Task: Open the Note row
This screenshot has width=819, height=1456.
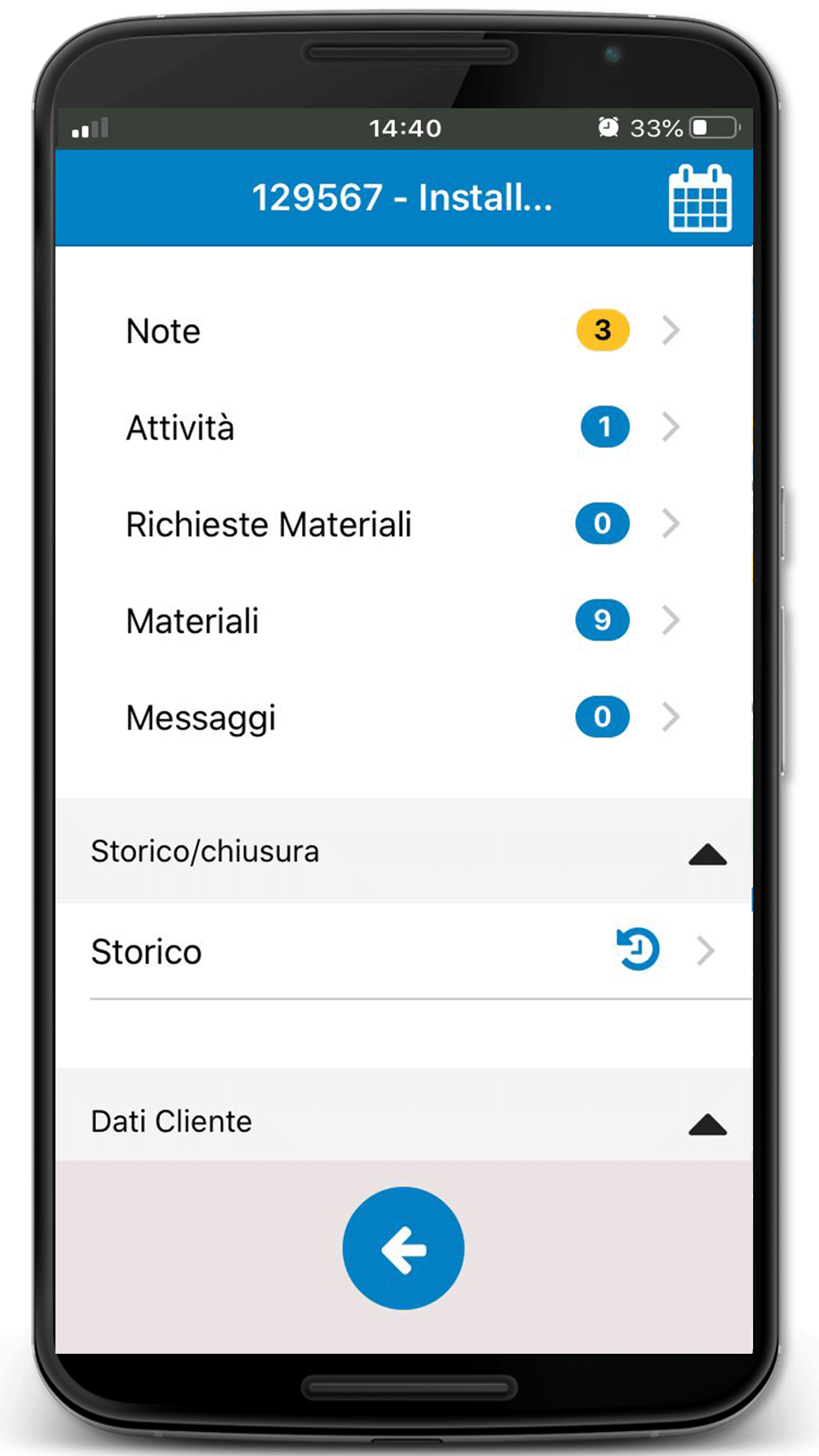Action: [x=404, y=330]
